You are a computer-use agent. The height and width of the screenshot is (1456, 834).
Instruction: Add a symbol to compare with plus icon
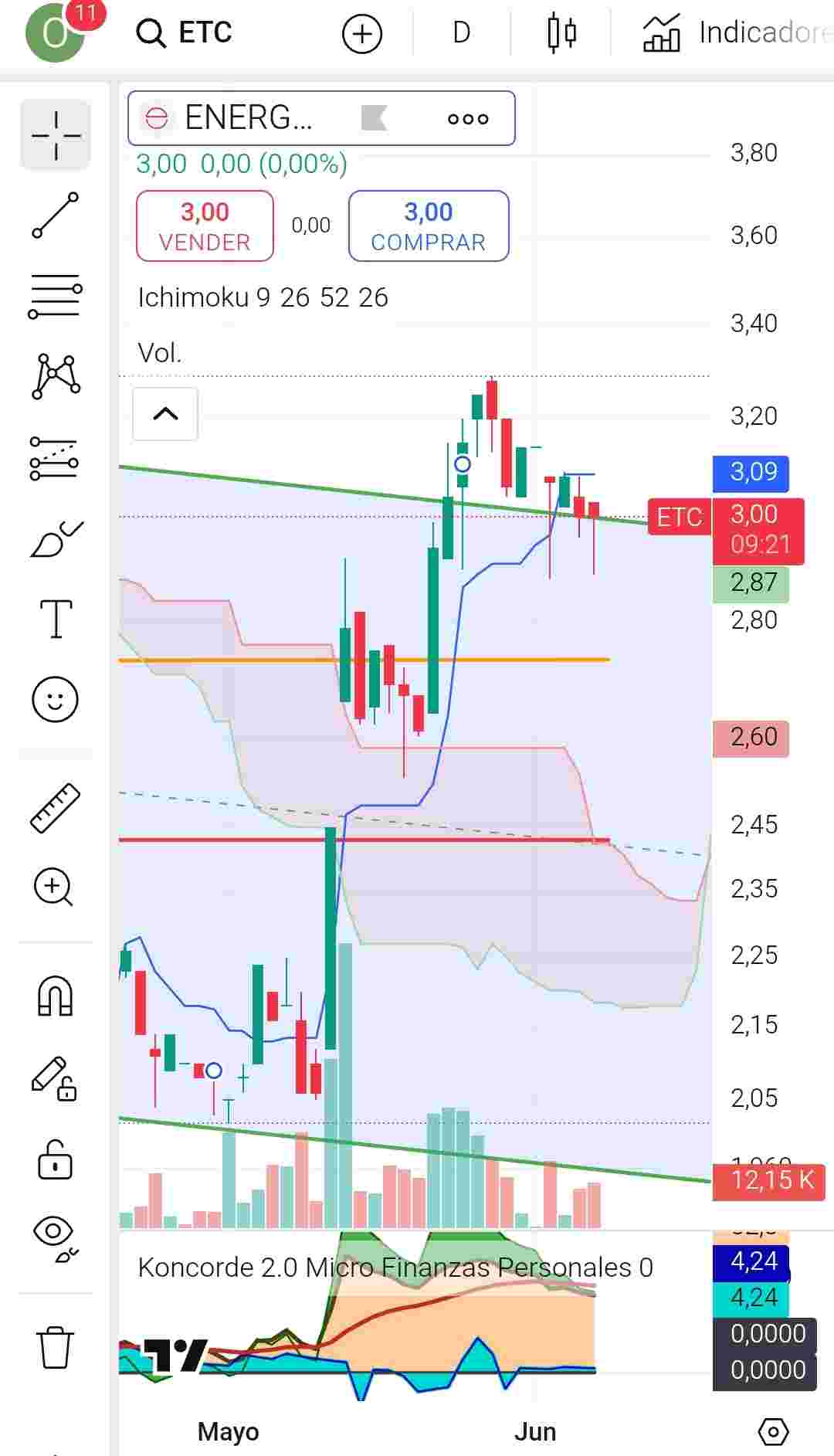pyautogui.click(x=361, y=34)
